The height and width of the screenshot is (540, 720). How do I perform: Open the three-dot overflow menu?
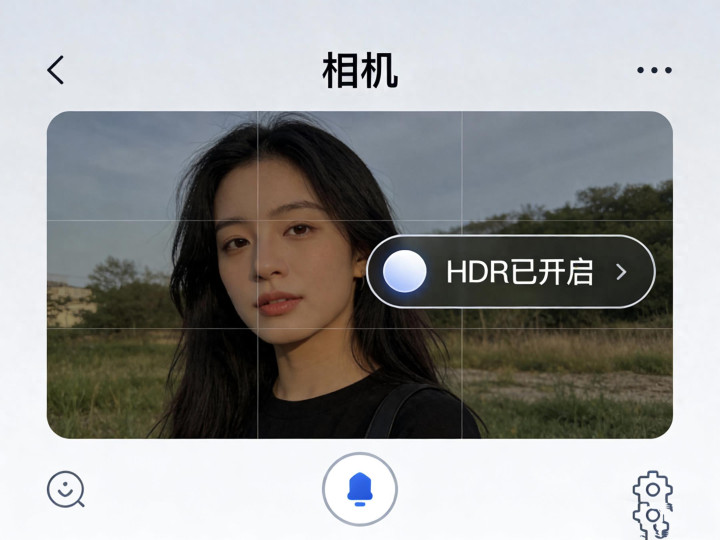[x=654, y=70]
